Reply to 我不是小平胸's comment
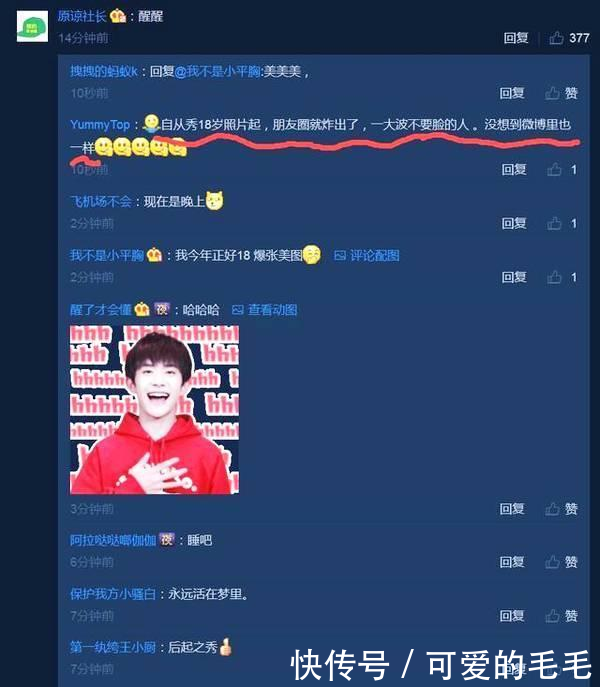 coord(513,277)
